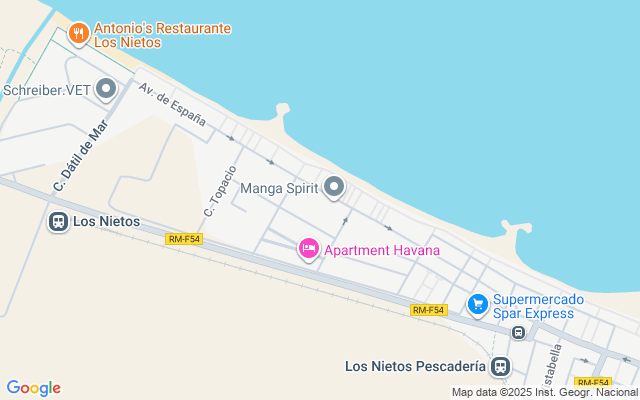Select the bus stop icon below Spar Express
Image resolution: width=640 pixels, height=400 pixels.
pos(518,333)
